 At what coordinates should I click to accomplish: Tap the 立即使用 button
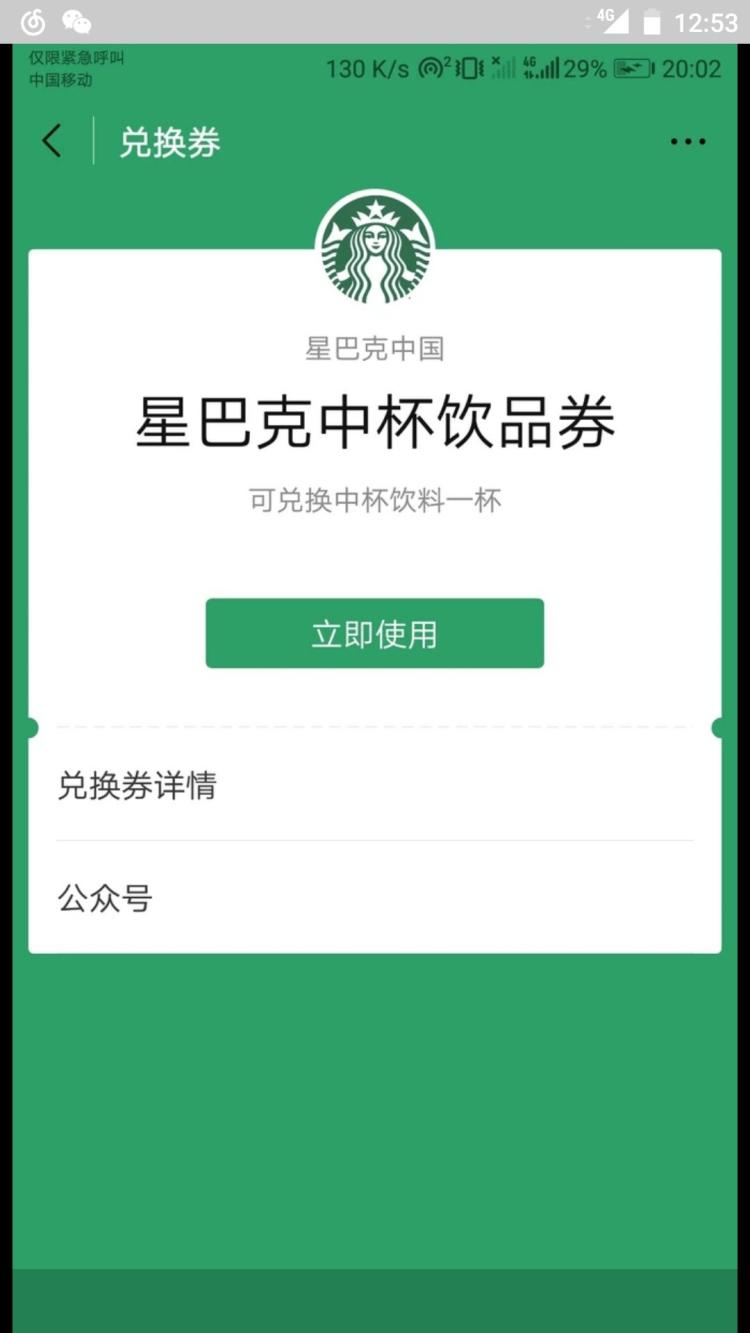(374, 634)
